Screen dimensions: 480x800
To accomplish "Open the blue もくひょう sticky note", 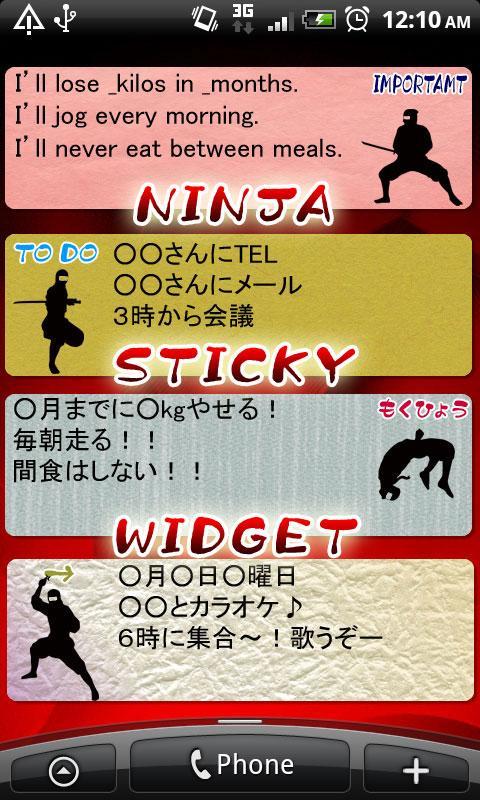I will (239, 464).
